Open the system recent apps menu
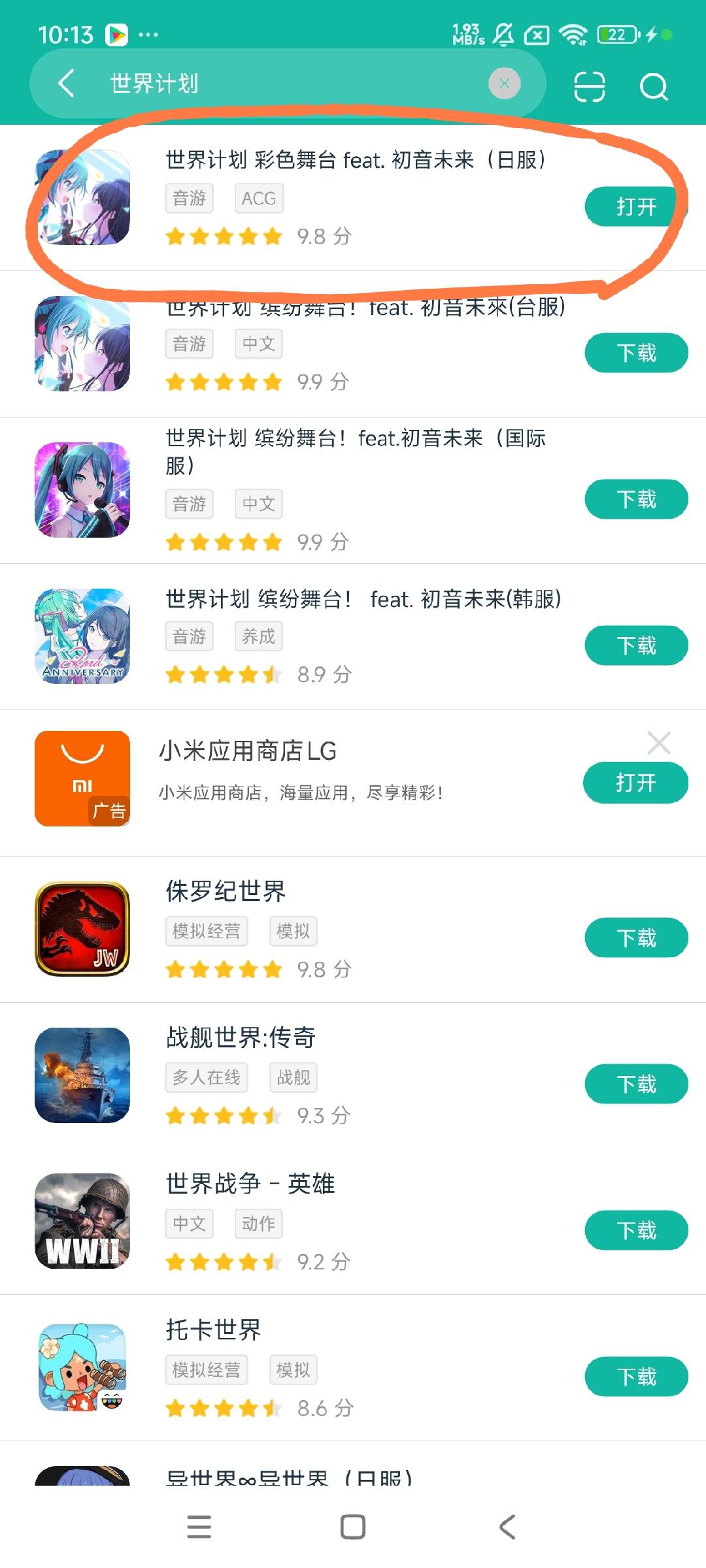Screen dimensions: 706x1568 (199, 1527)
